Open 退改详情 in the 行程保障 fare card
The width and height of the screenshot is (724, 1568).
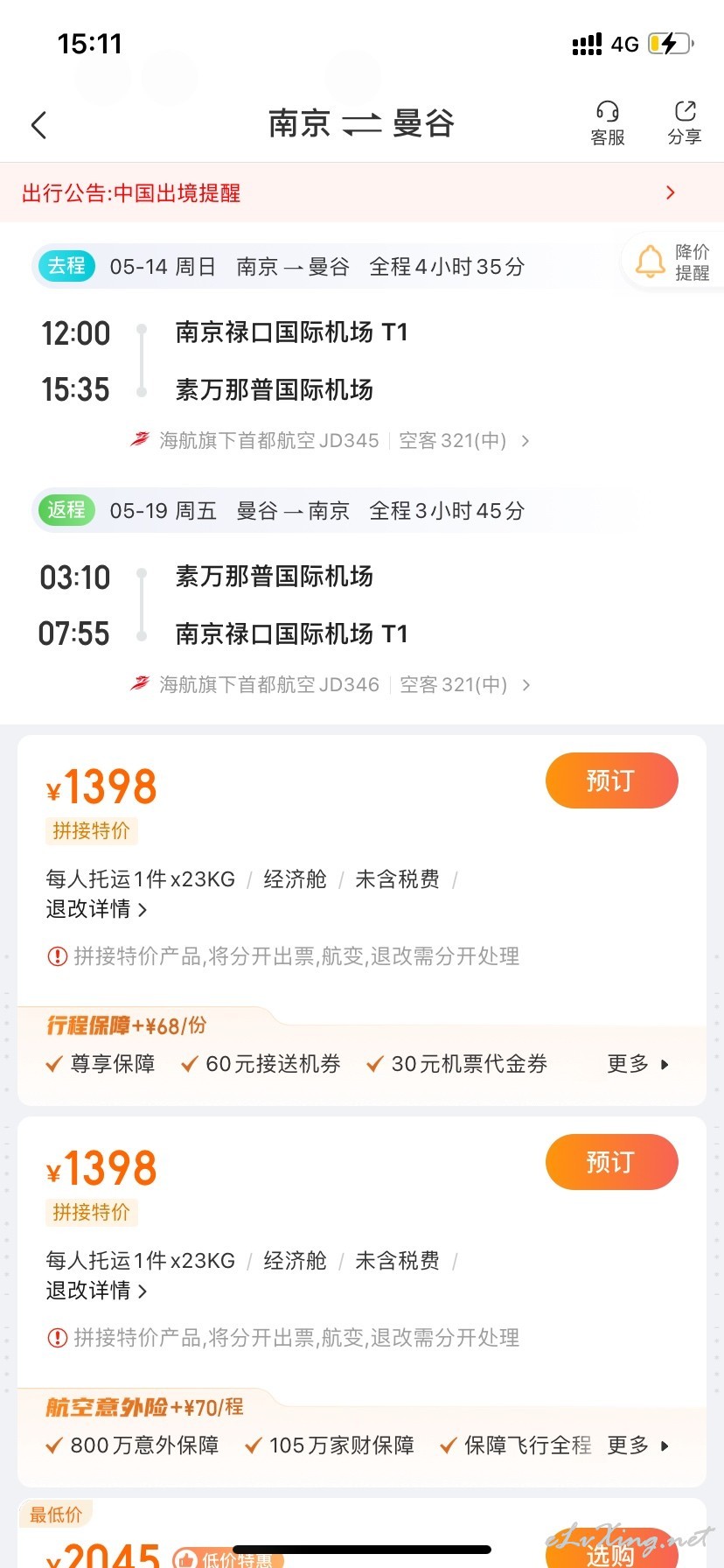pos(96,909)
